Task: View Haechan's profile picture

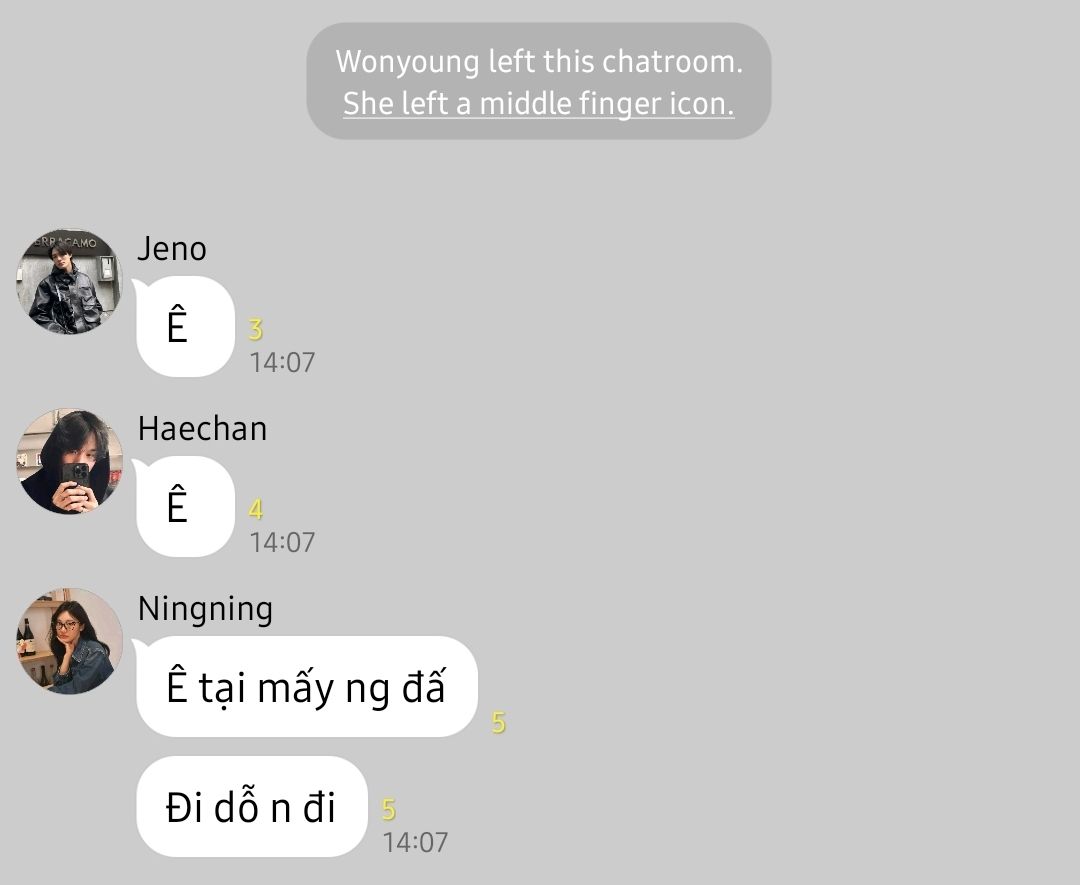Action: tap(69, 461)
